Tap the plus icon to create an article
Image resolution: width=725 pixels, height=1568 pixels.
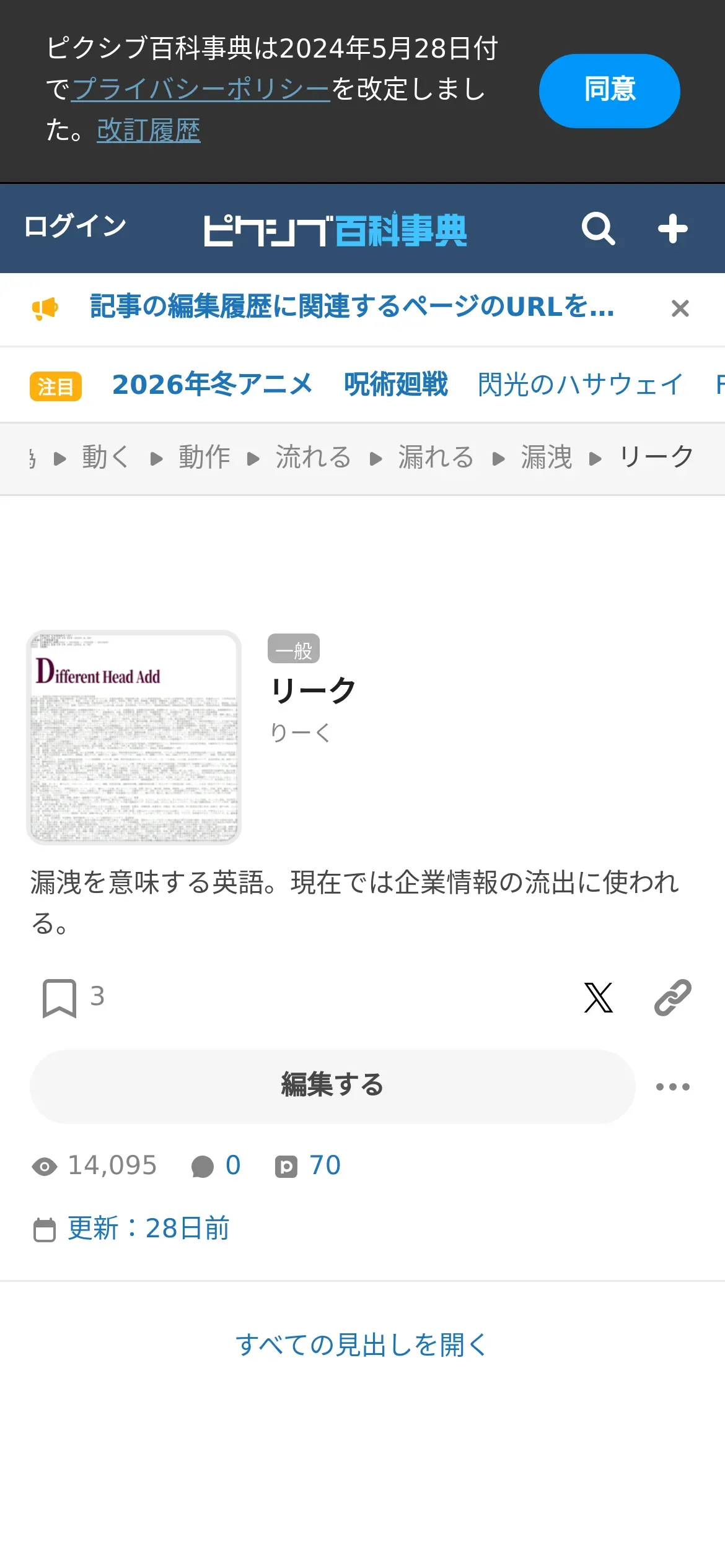click(672, 229)
